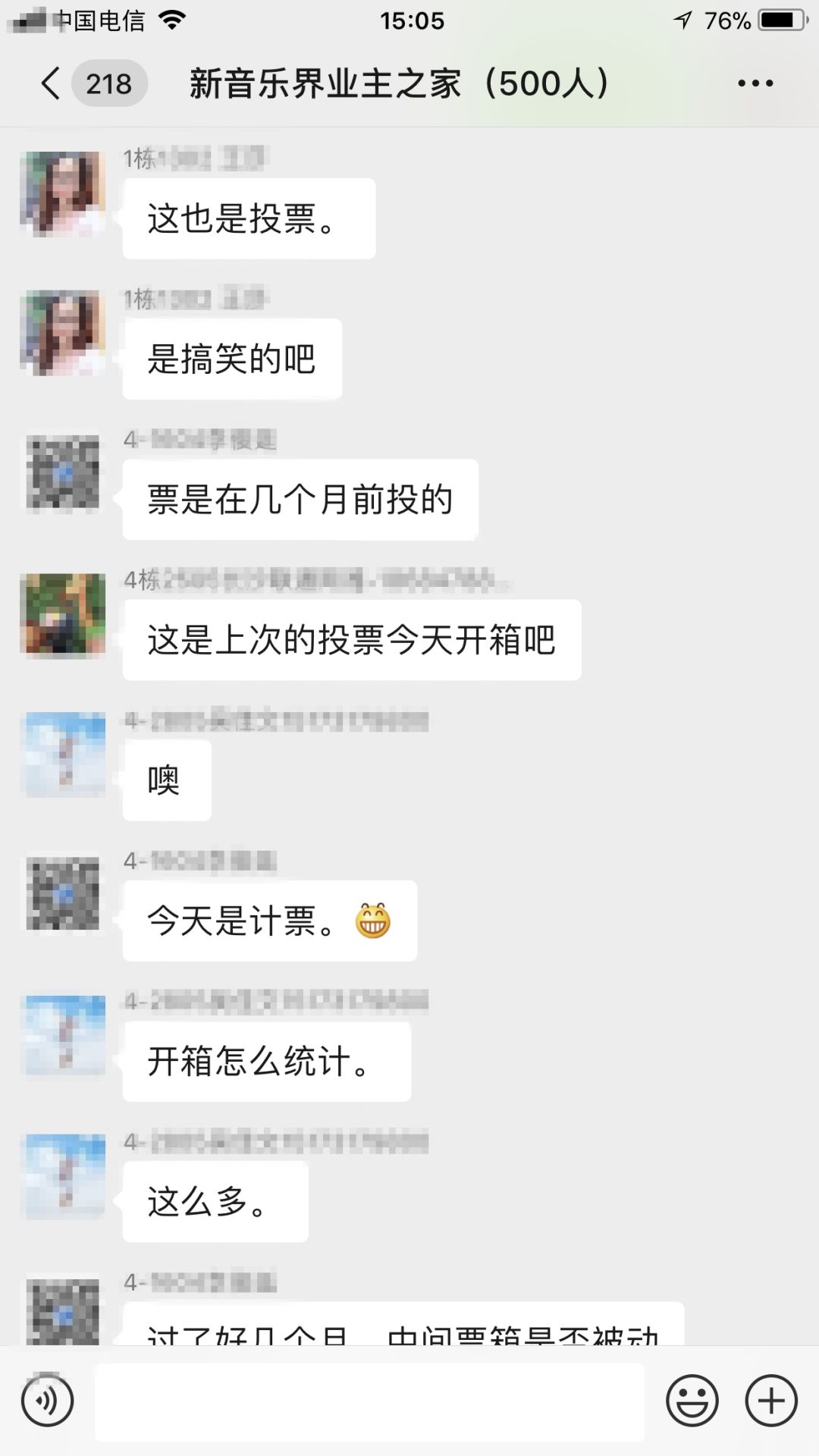This screenshot has width=819, height=1456.
Task: Open the group chat options menu
Action: point(755,83)
